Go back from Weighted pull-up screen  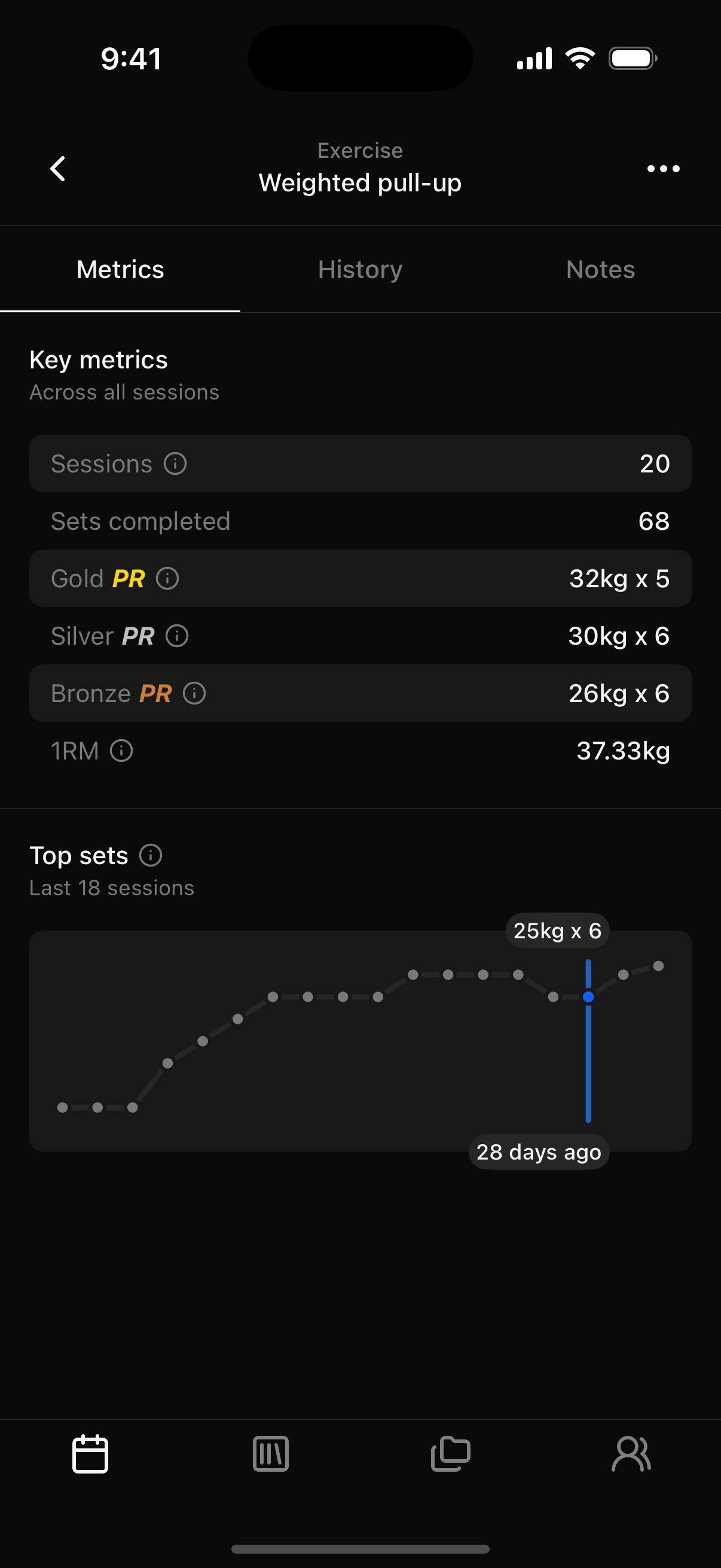[x=58, y=169]
